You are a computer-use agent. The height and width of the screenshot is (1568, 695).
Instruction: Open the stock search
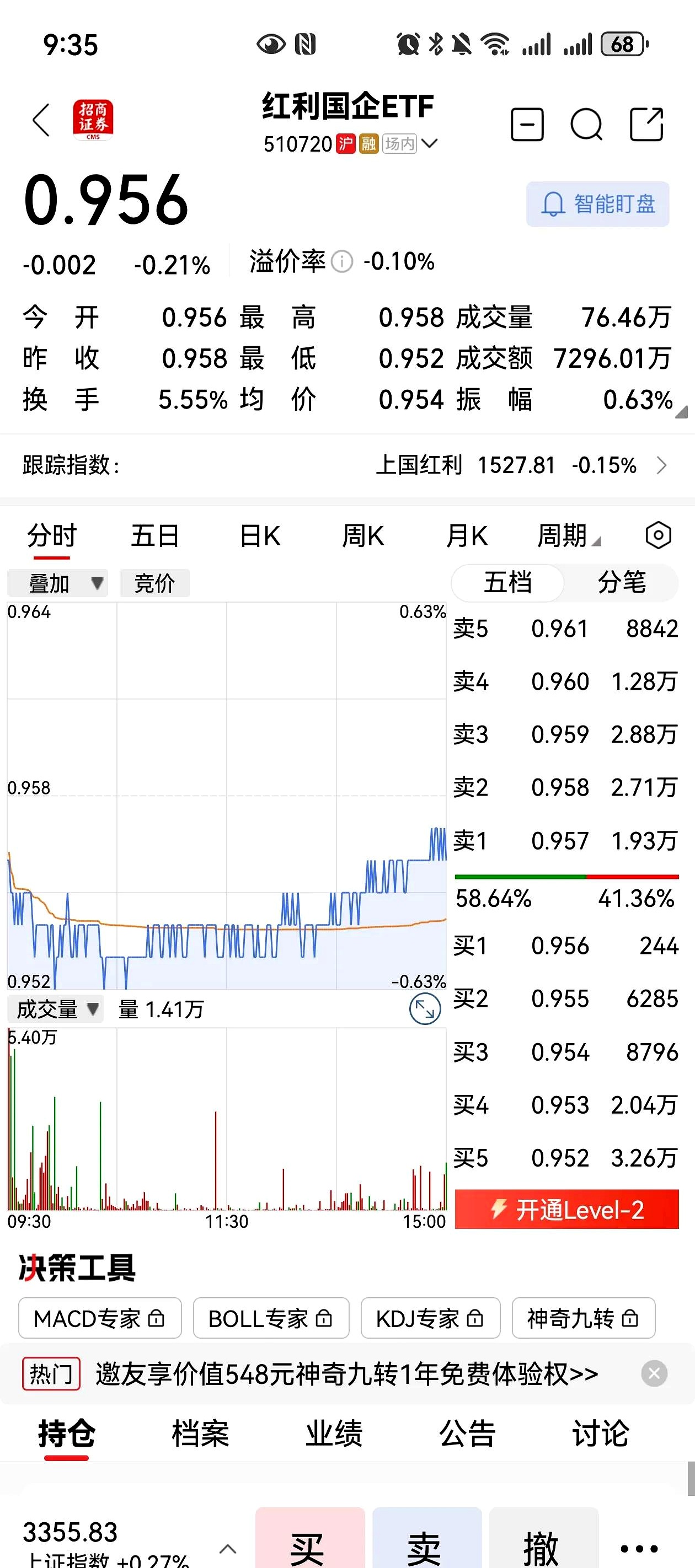click(586, 124)
